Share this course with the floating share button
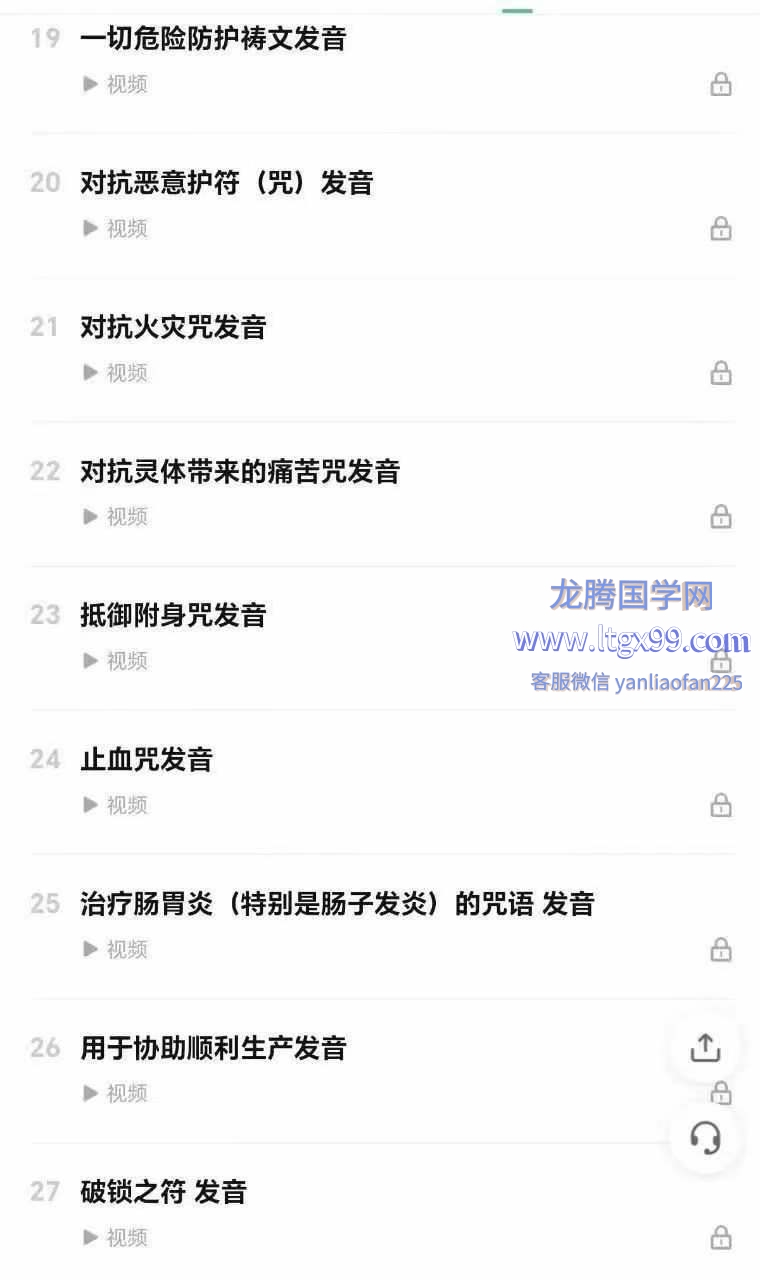The image size is (760, 1280). coord(705,1047)
